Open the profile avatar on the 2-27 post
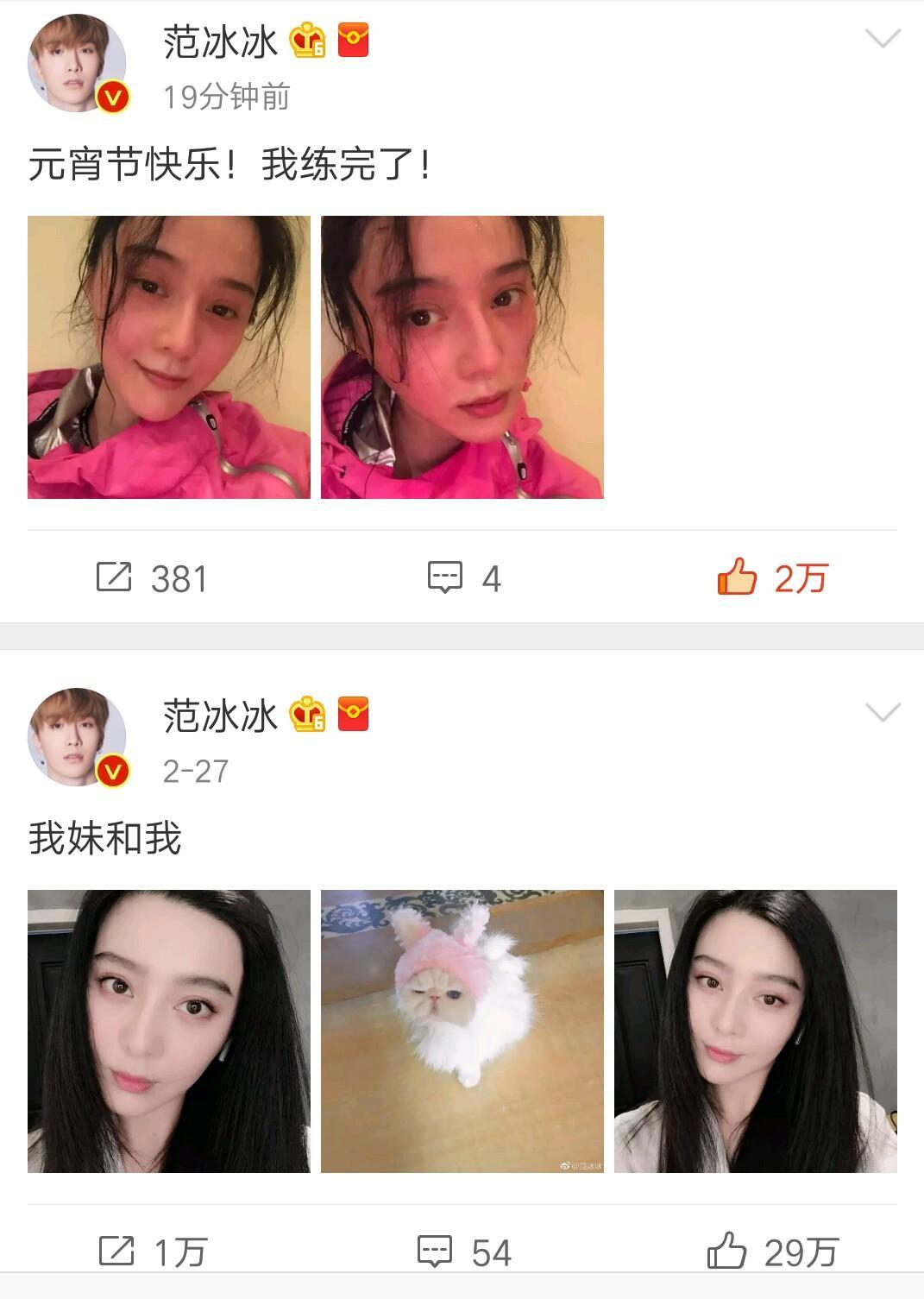 78,737
